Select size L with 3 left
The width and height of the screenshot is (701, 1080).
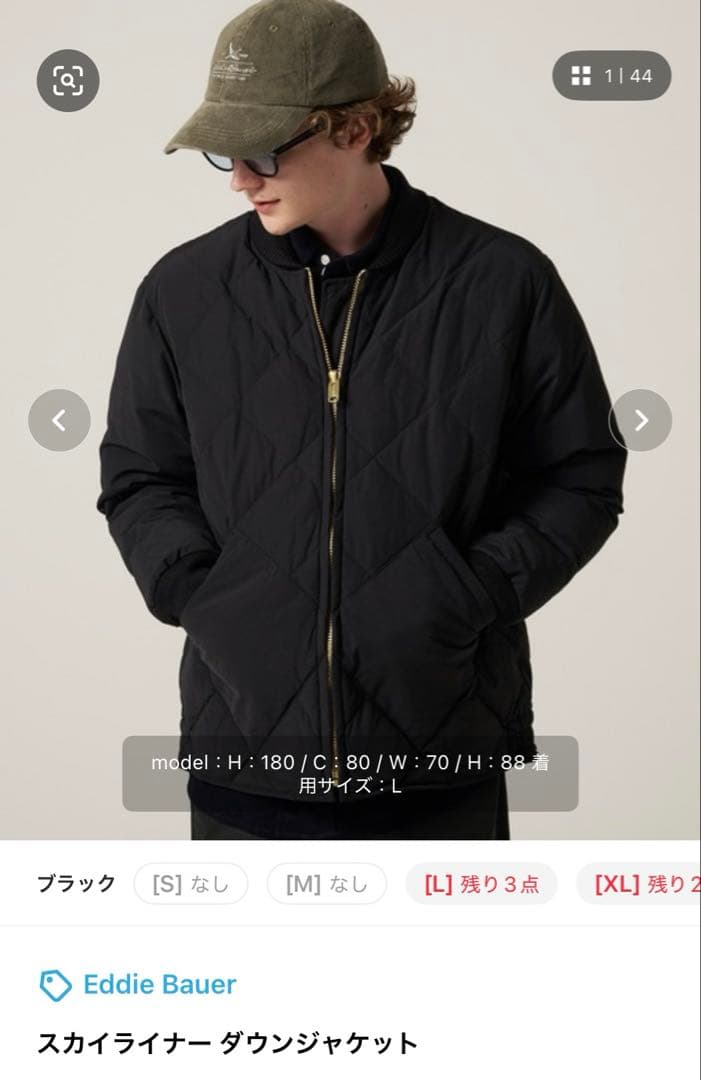481,884
